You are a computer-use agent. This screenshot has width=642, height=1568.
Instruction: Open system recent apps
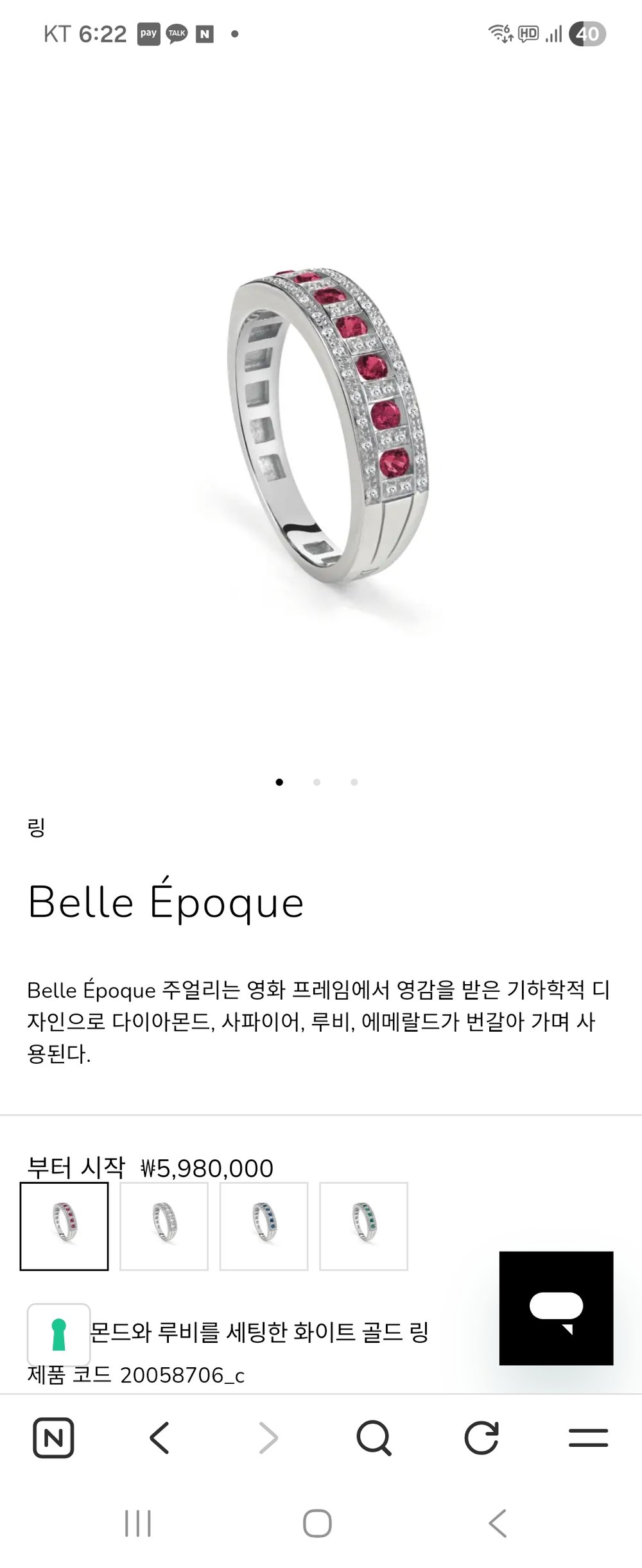[138, 1523]
